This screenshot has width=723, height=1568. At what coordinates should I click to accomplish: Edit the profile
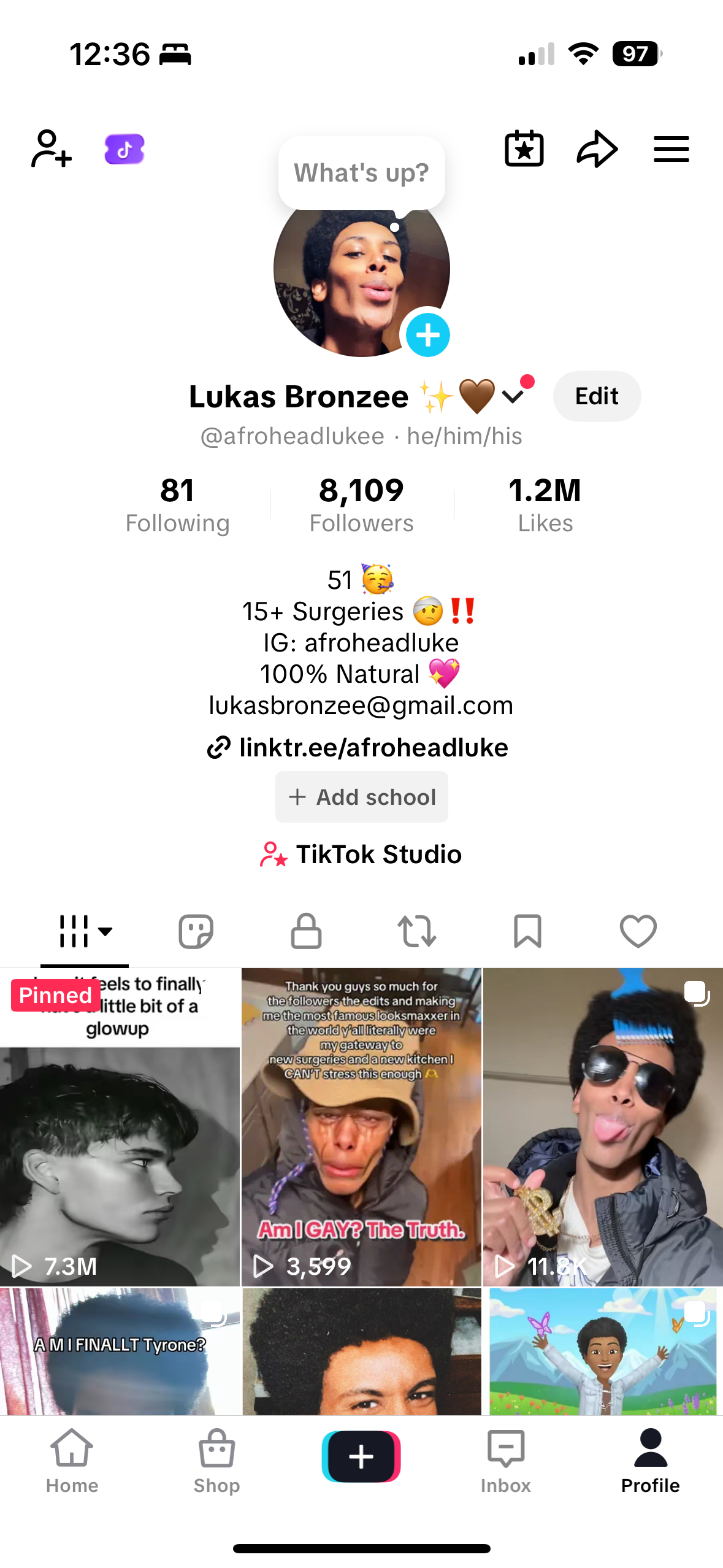coord(597,396)
